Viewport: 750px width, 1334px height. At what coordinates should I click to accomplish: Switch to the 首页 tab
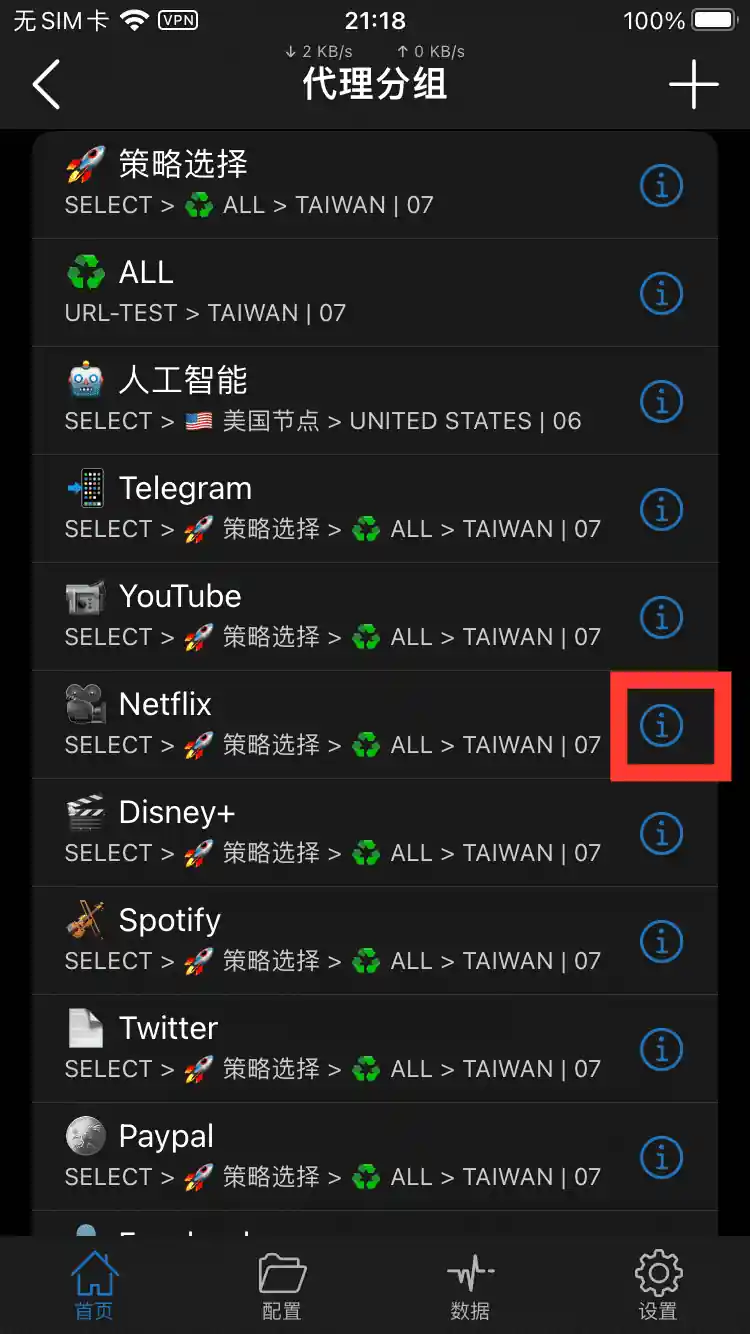click(94, 1286)
